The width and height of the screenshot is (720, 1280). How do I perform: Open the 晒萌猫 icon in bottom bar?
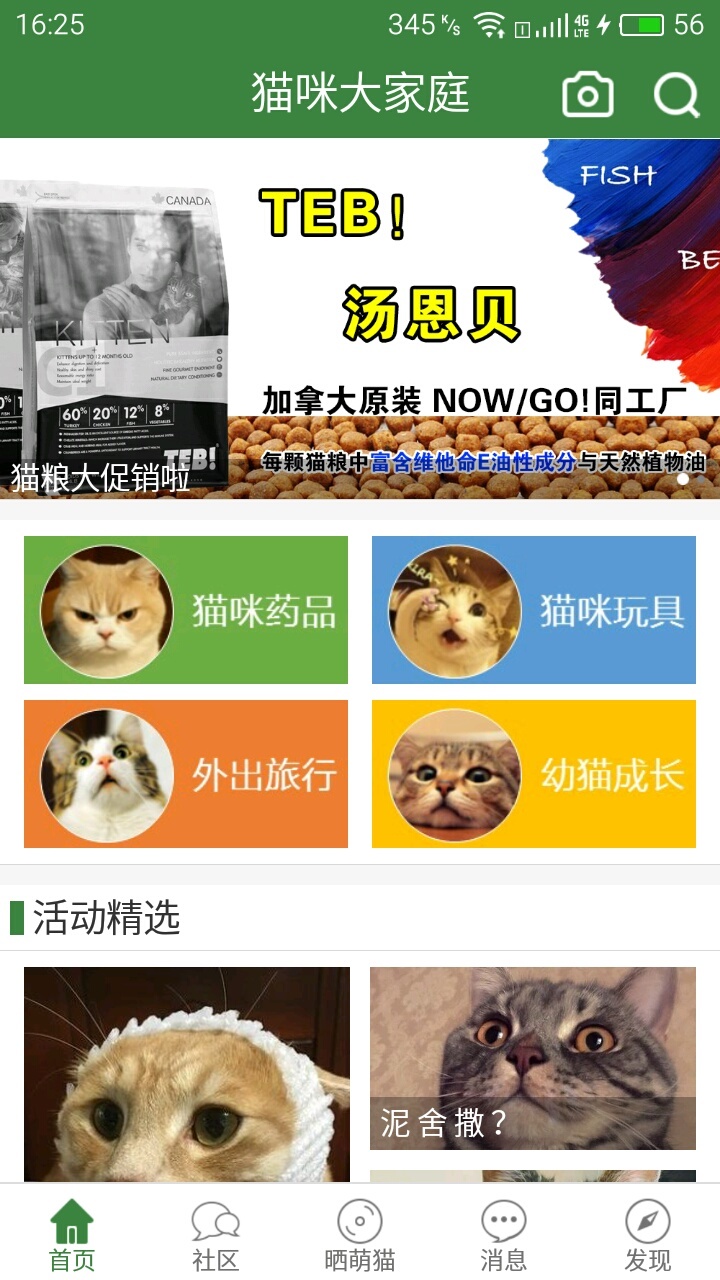[x=360, y=1220]
